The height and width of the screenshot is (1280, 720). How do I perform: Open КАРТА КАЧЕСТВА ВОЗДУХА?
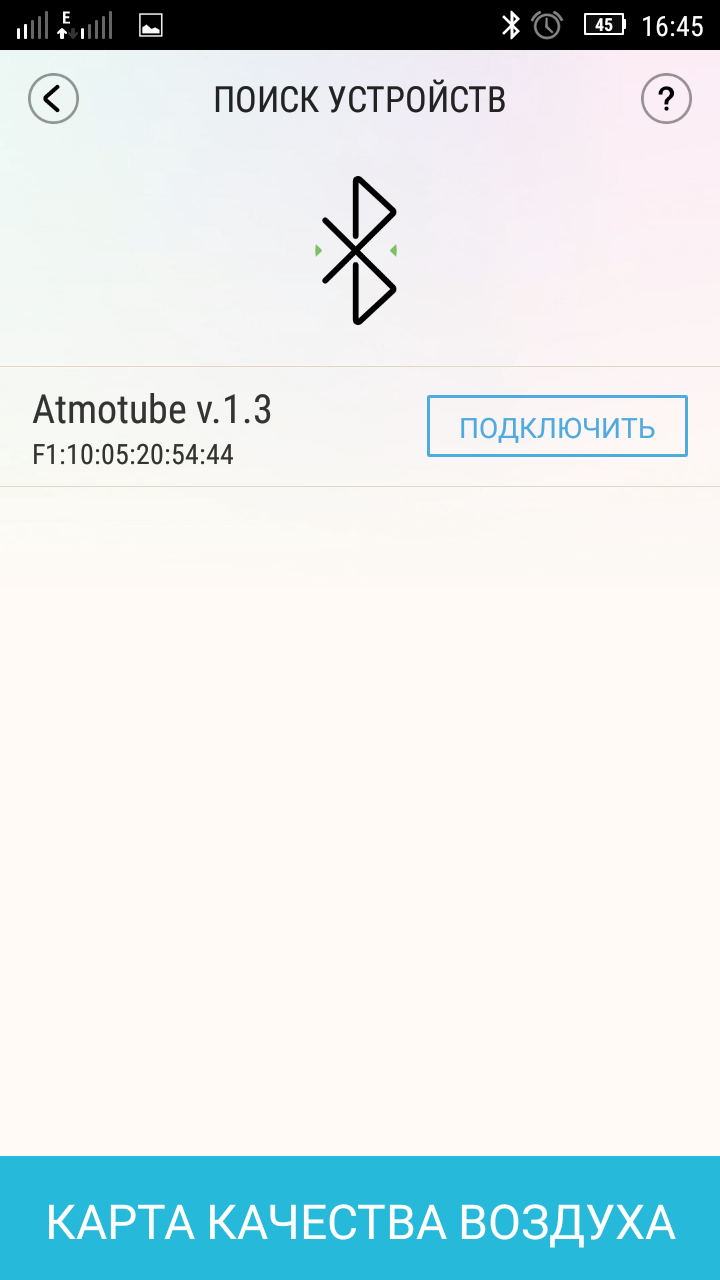(x=360, y=1218)
